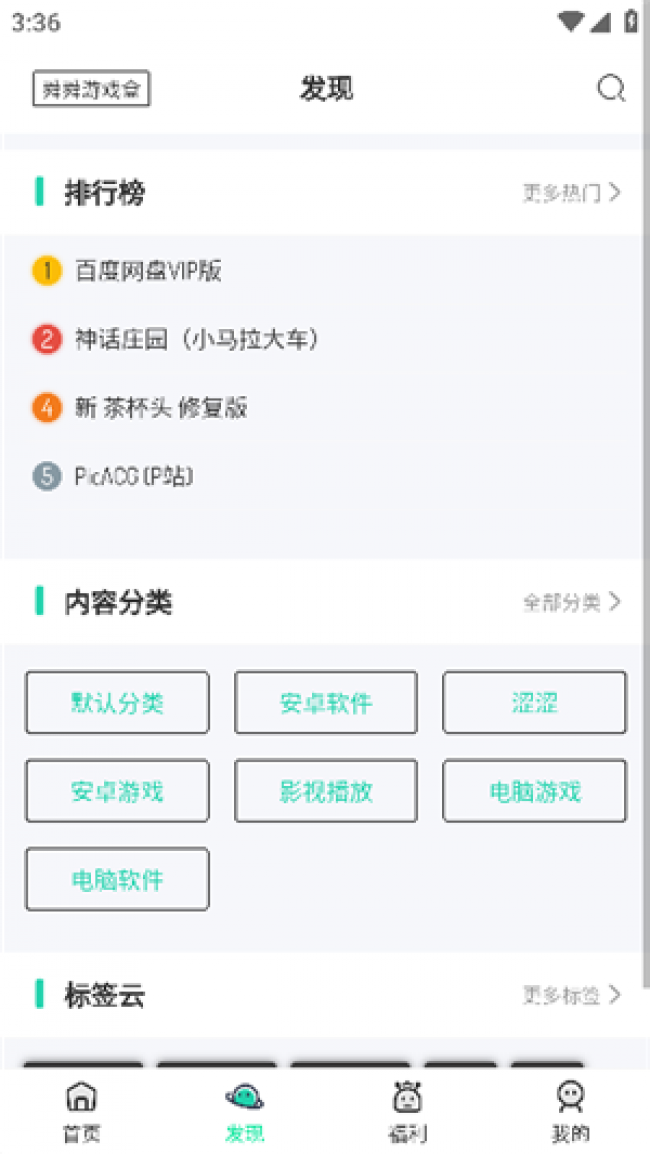Choose the 安卓游戏 category

(117, 791)
